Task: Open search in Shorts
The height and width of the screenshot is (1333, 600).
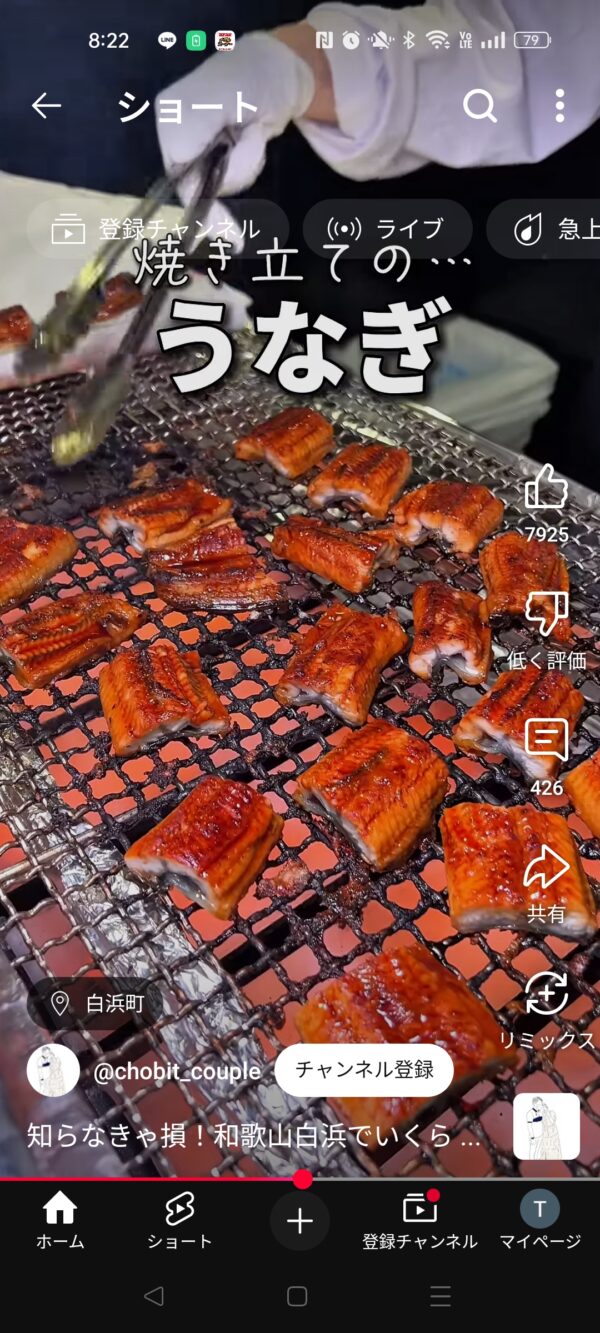Action: coord(480,105)
